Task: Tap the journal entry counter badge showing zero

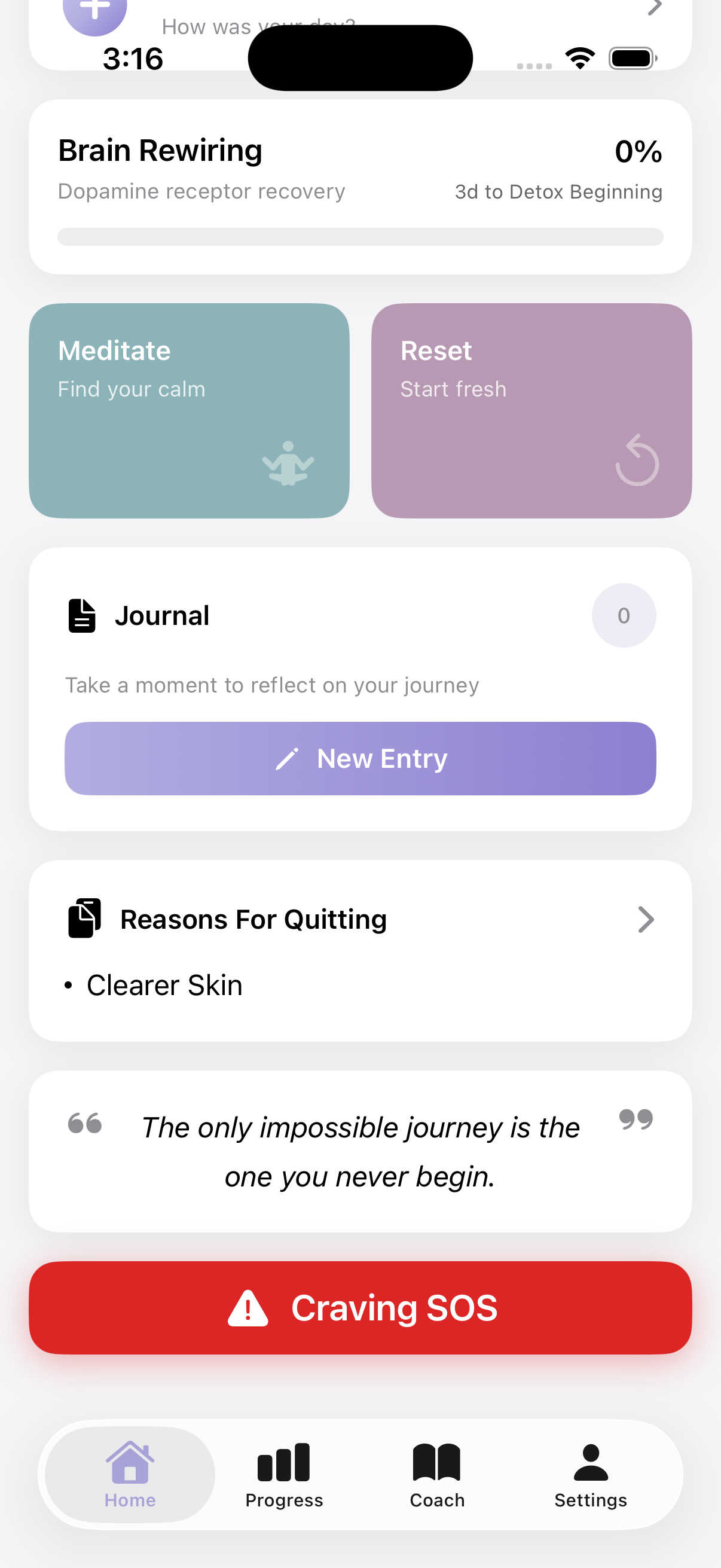Action: point(624,615)
